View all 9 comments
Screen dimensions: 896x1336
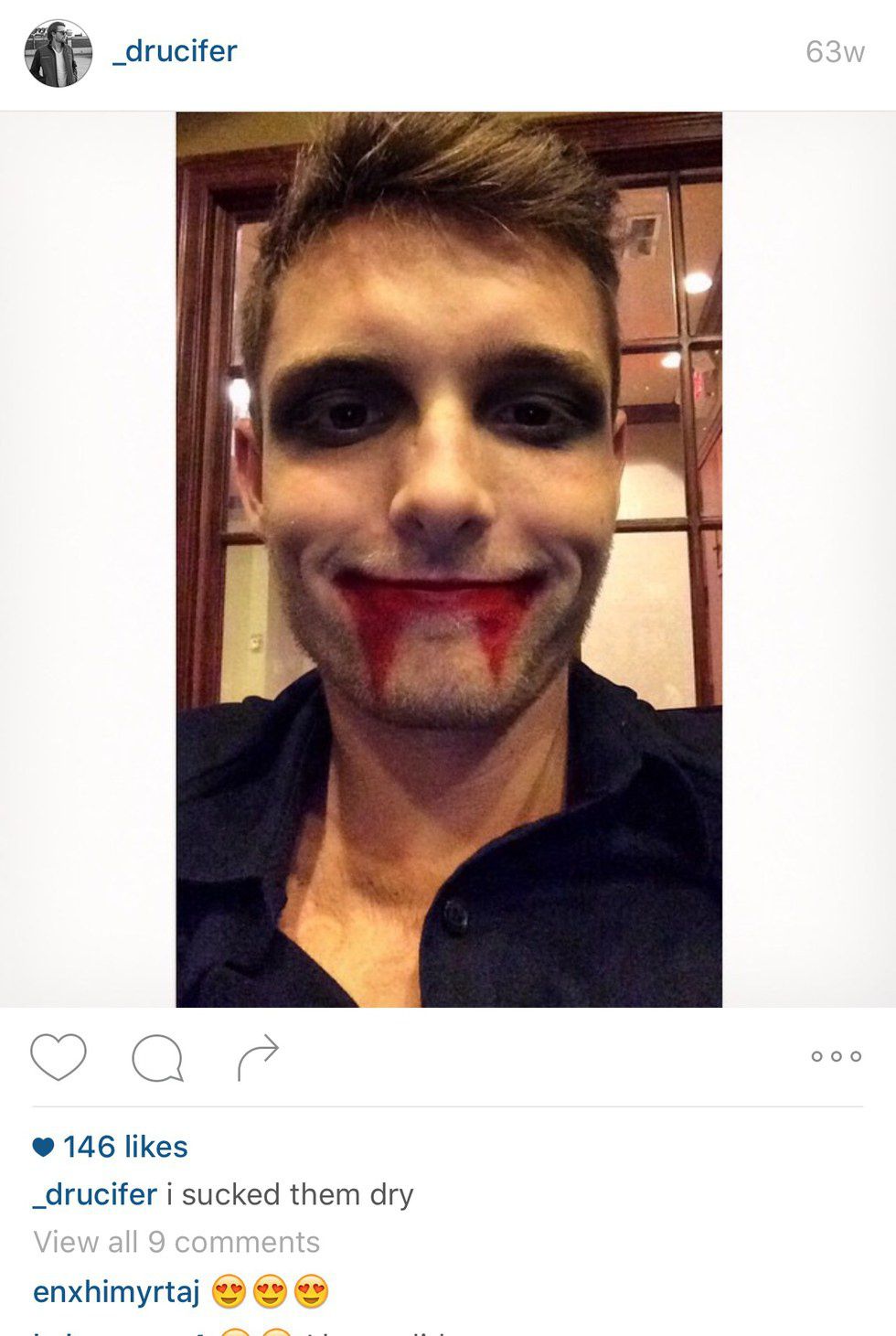coord(176,1242)
